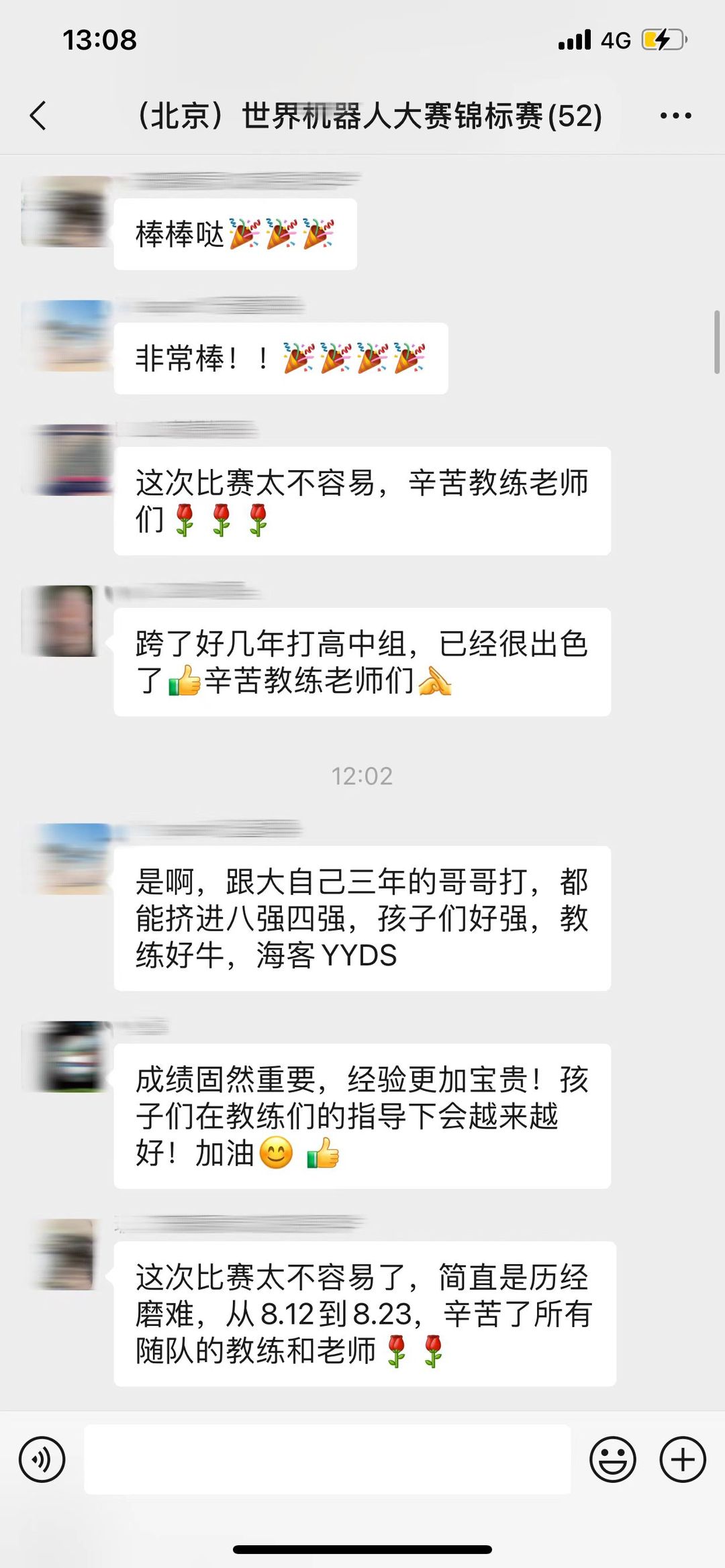
Task: Tap avatar of sender of 棒棒哒 message
Action: coord(66,212)
